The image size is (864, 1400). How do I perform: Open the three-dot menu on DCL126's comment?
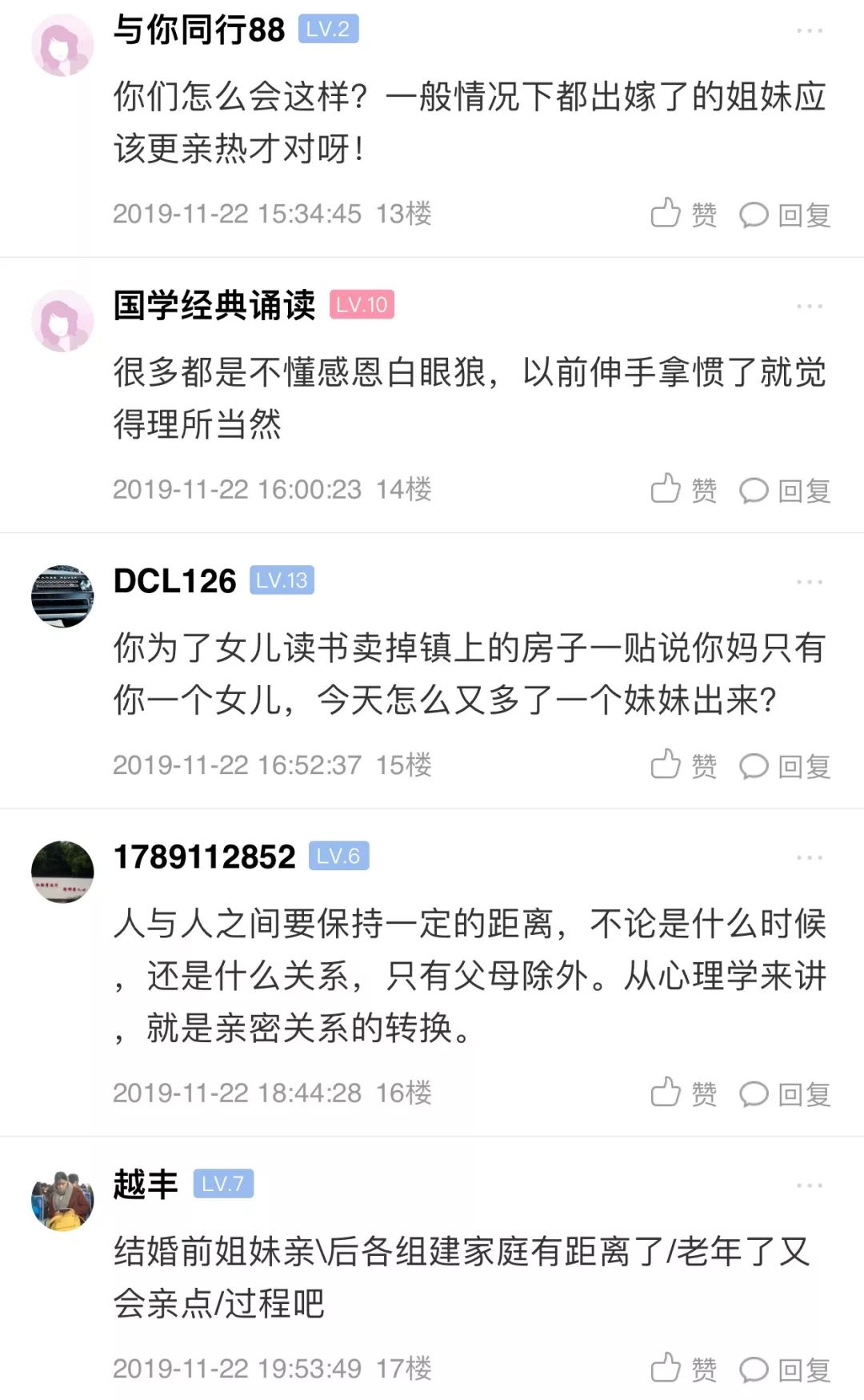(810, 582)
